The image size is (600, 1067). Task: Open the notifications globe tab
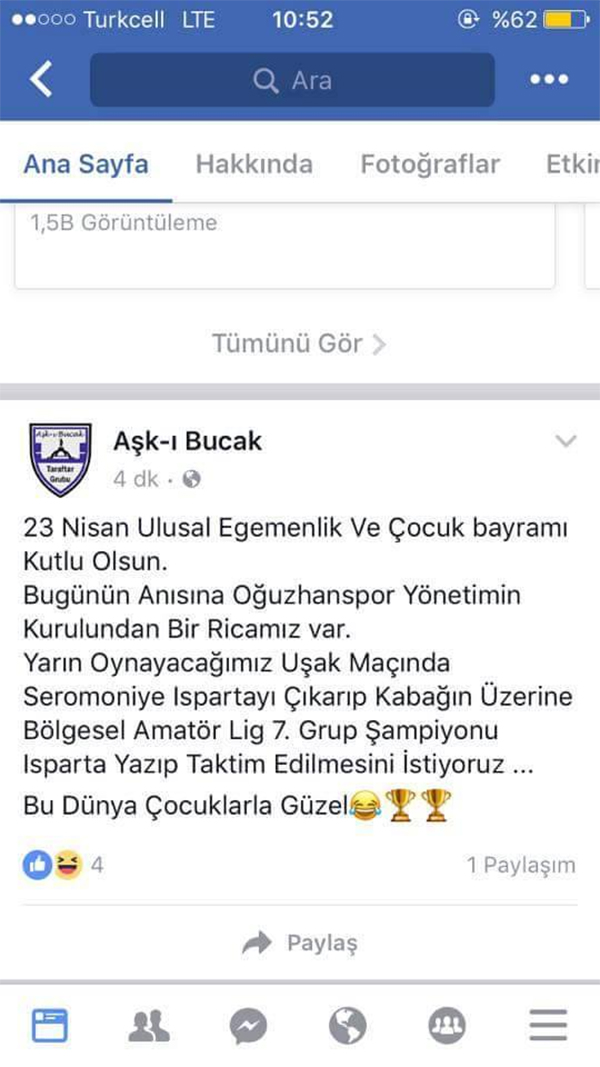[x=348, y=1026]
